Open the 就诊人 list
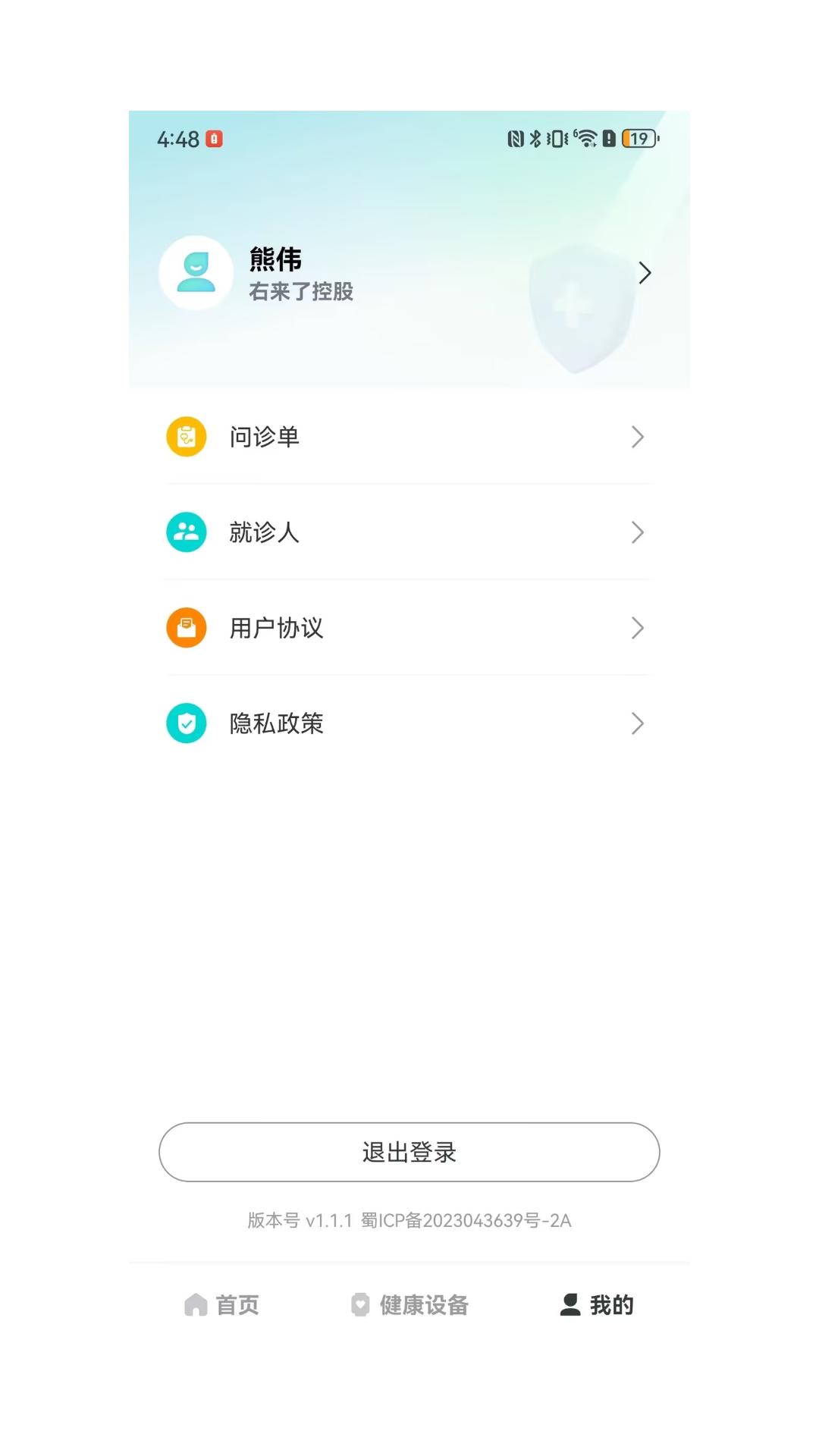819x1456 pixels. pos(409,532)
